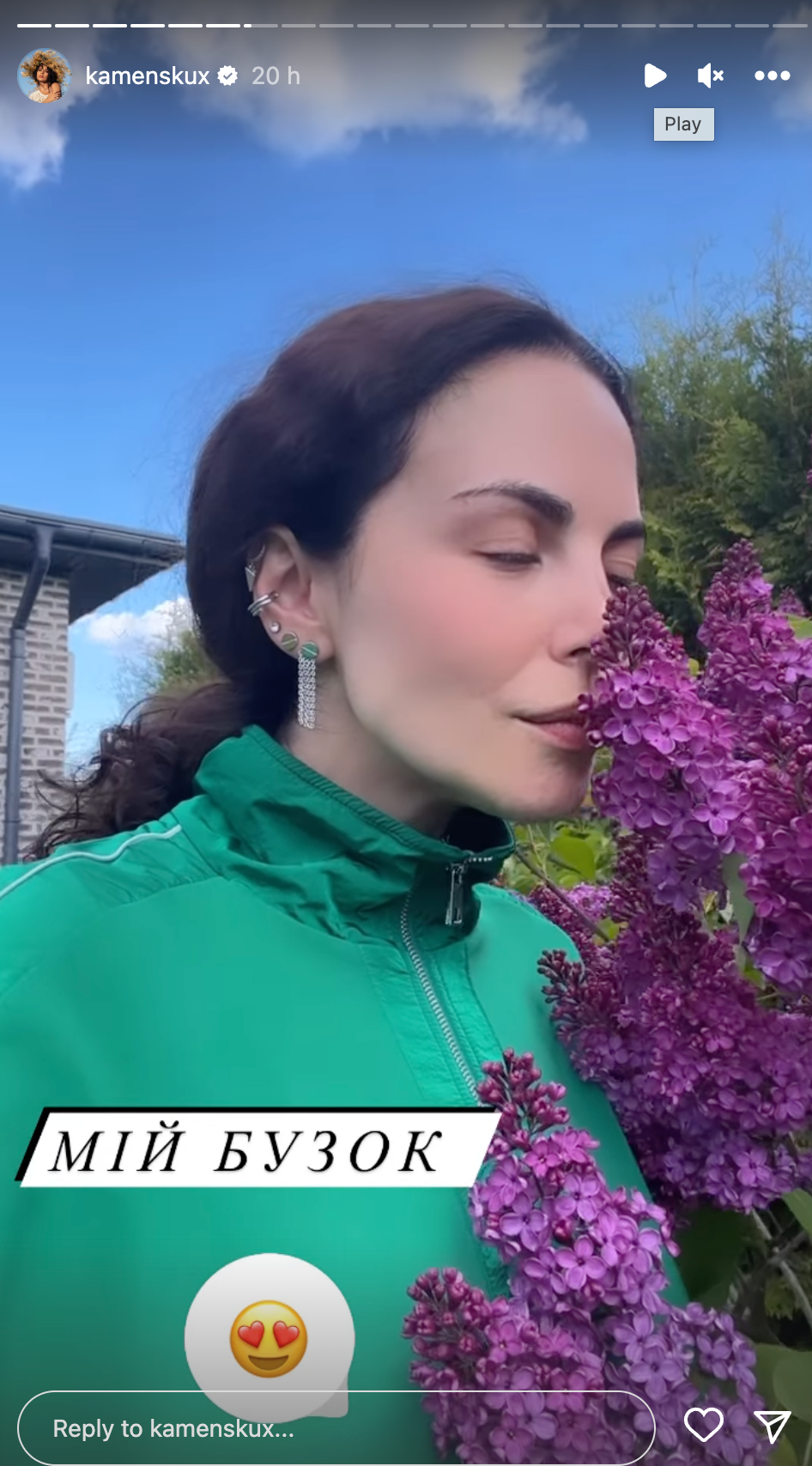Tap the Reply to kamenskux message field
812x1466 pixels.
[x=335, y=1428]
